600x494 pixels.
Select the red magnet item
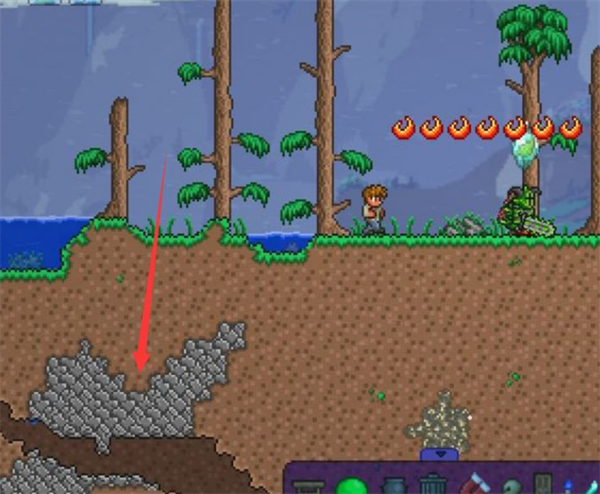[x=475, y=485]
